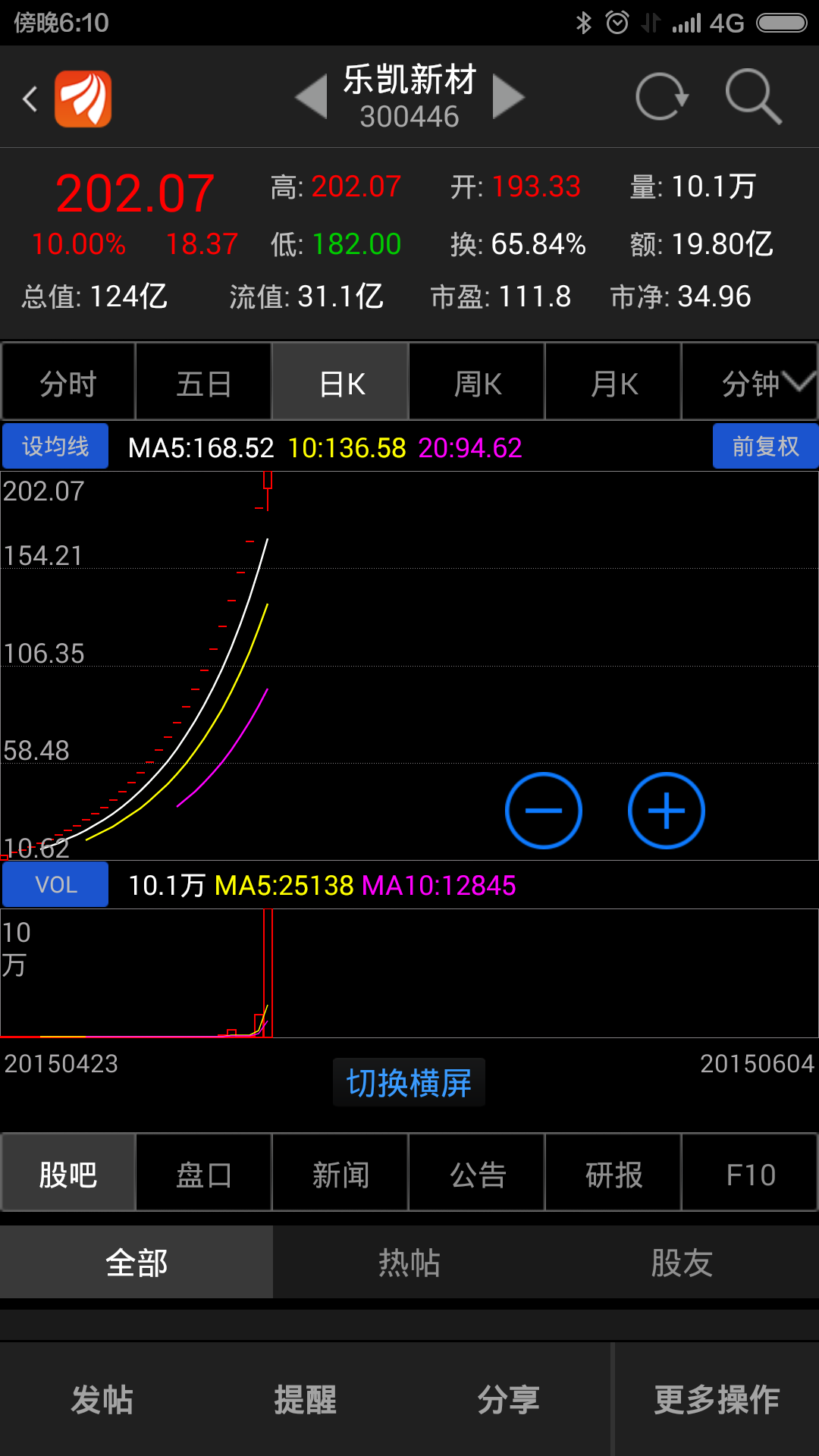Show the 月K monthly chart

(x=613, y=384)
